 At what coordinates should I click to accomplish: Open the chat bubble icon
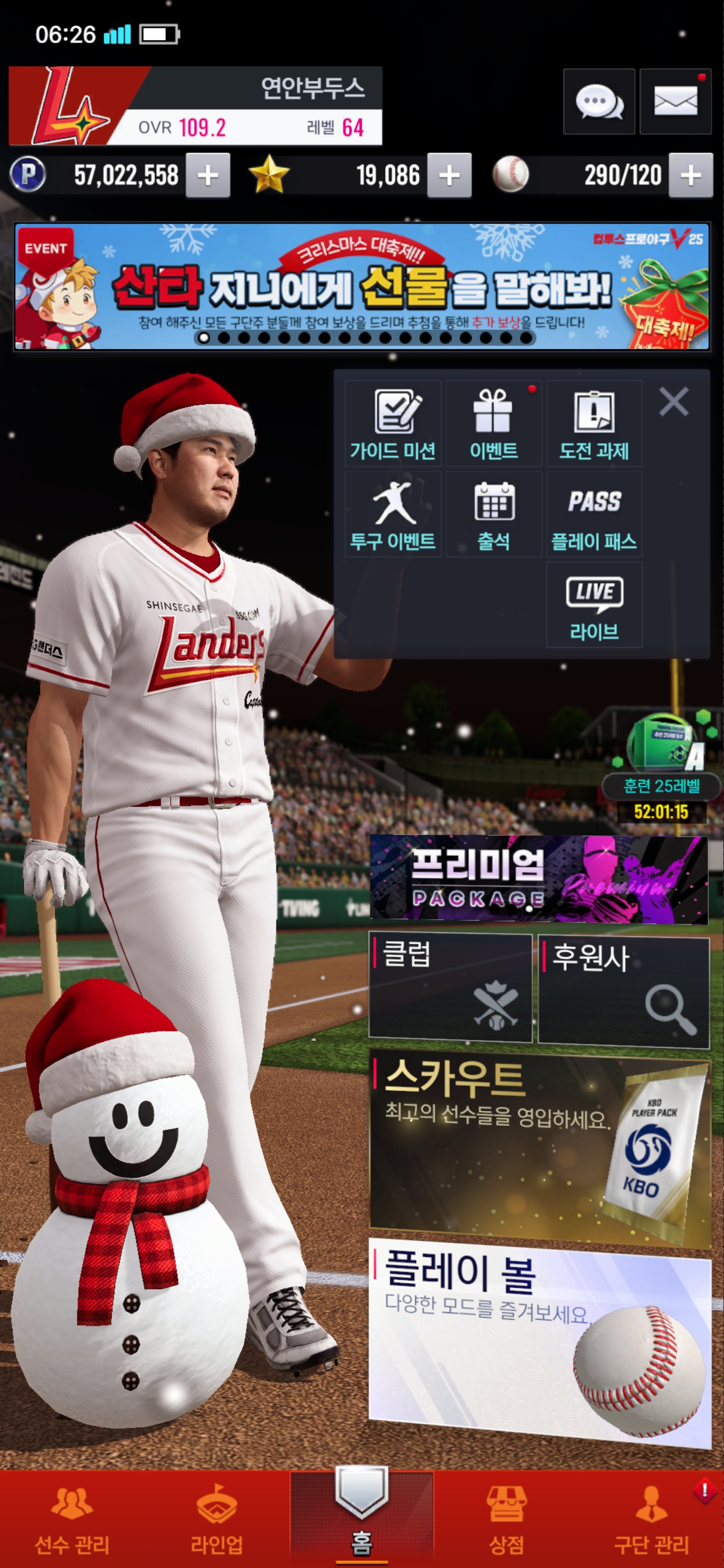click(599, 102)
